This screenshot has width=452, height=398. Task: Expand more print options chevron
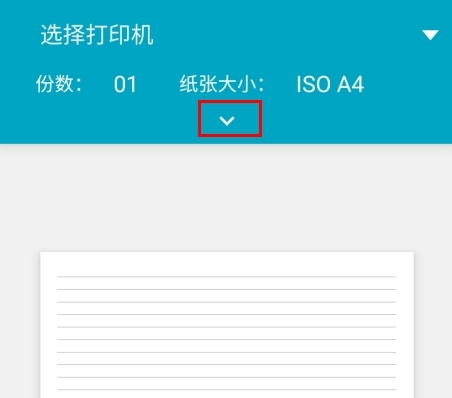227,121
